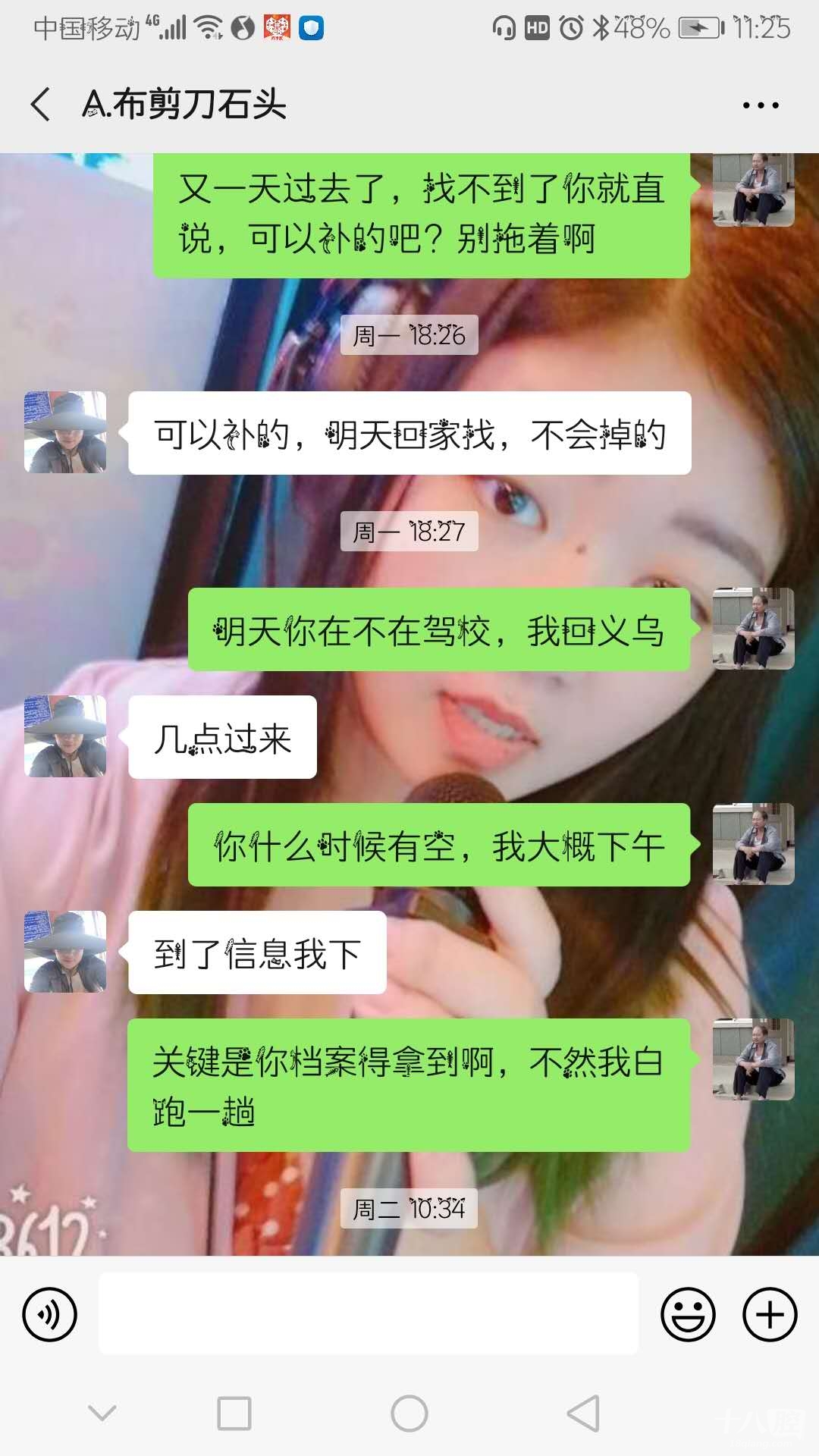
Task: Tap the system home button
Action: point(409,1414)
